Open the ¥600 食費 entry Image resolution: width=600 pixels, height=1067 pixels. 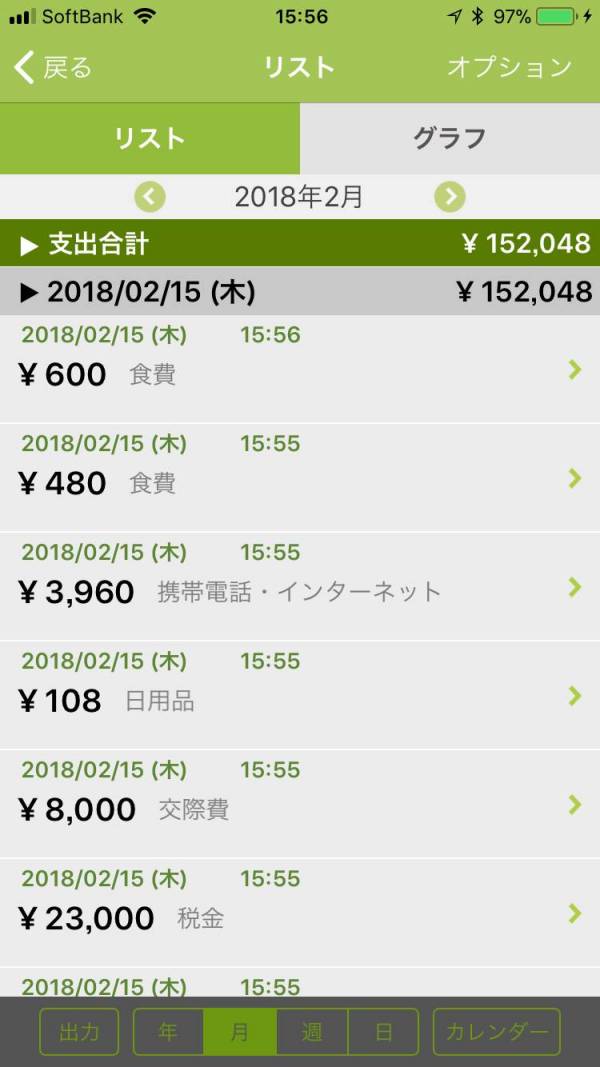click(300, 369)
